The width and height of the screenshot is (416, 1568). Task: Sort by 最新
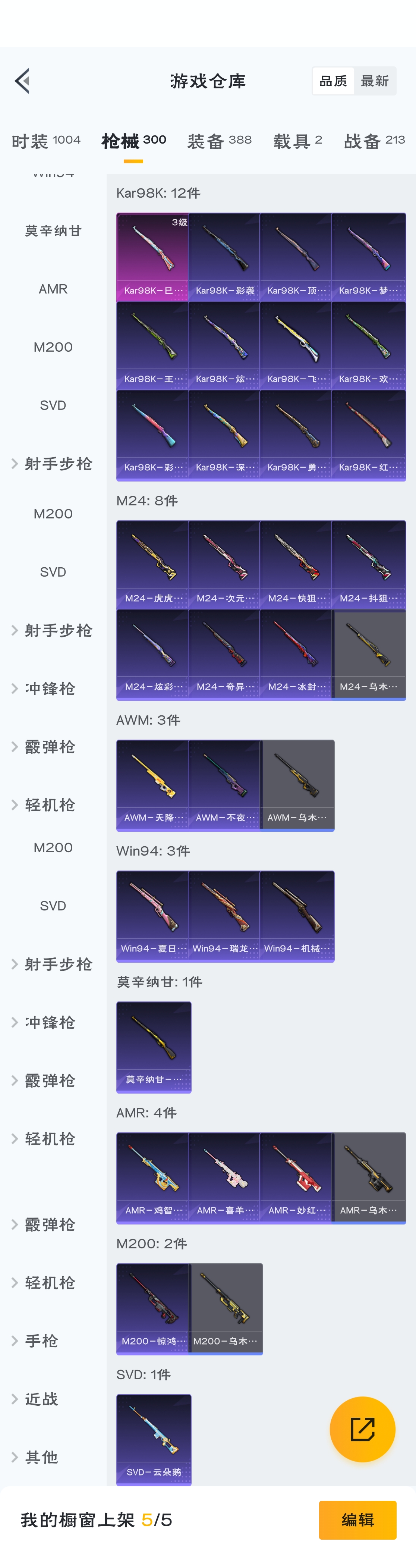[x=375, y=81]
